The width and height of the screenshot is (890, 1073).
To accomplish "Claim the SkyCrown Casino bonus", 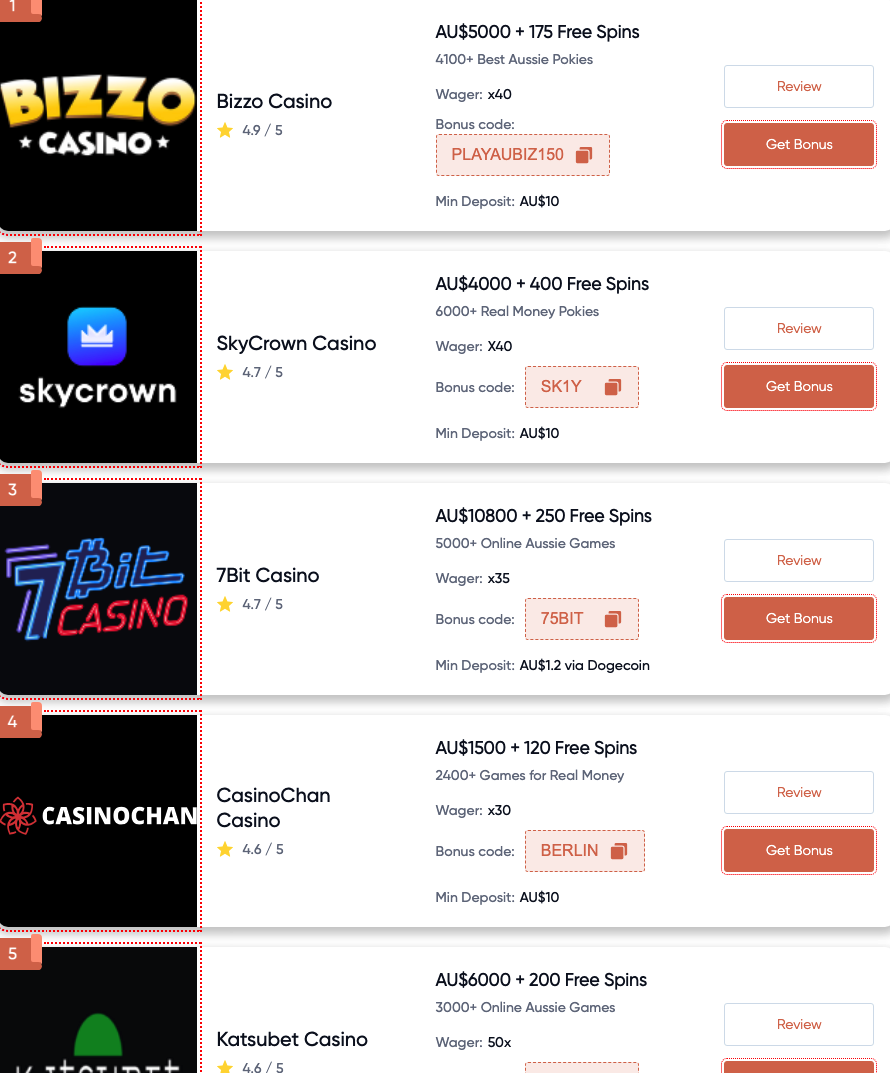I will pos(798,387).
